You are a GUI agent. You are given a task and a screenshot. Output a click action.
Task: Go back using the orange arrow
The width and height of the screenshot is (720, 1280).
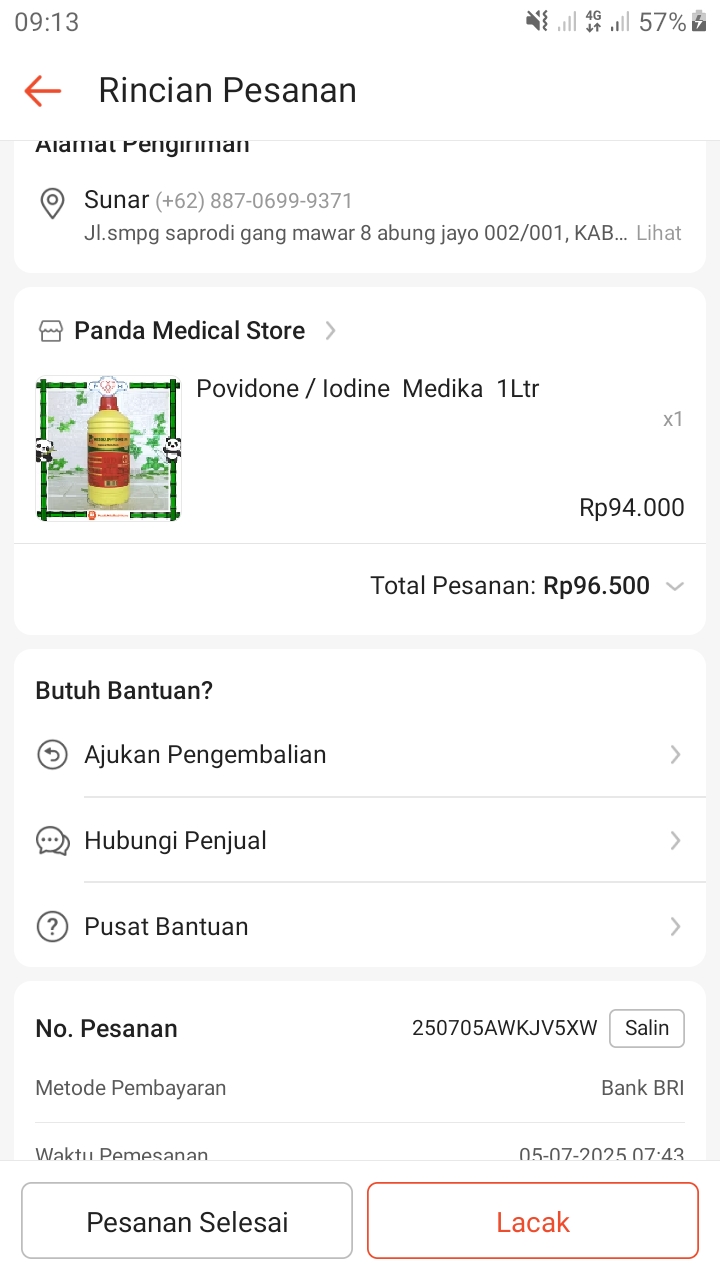coord(43,91)
